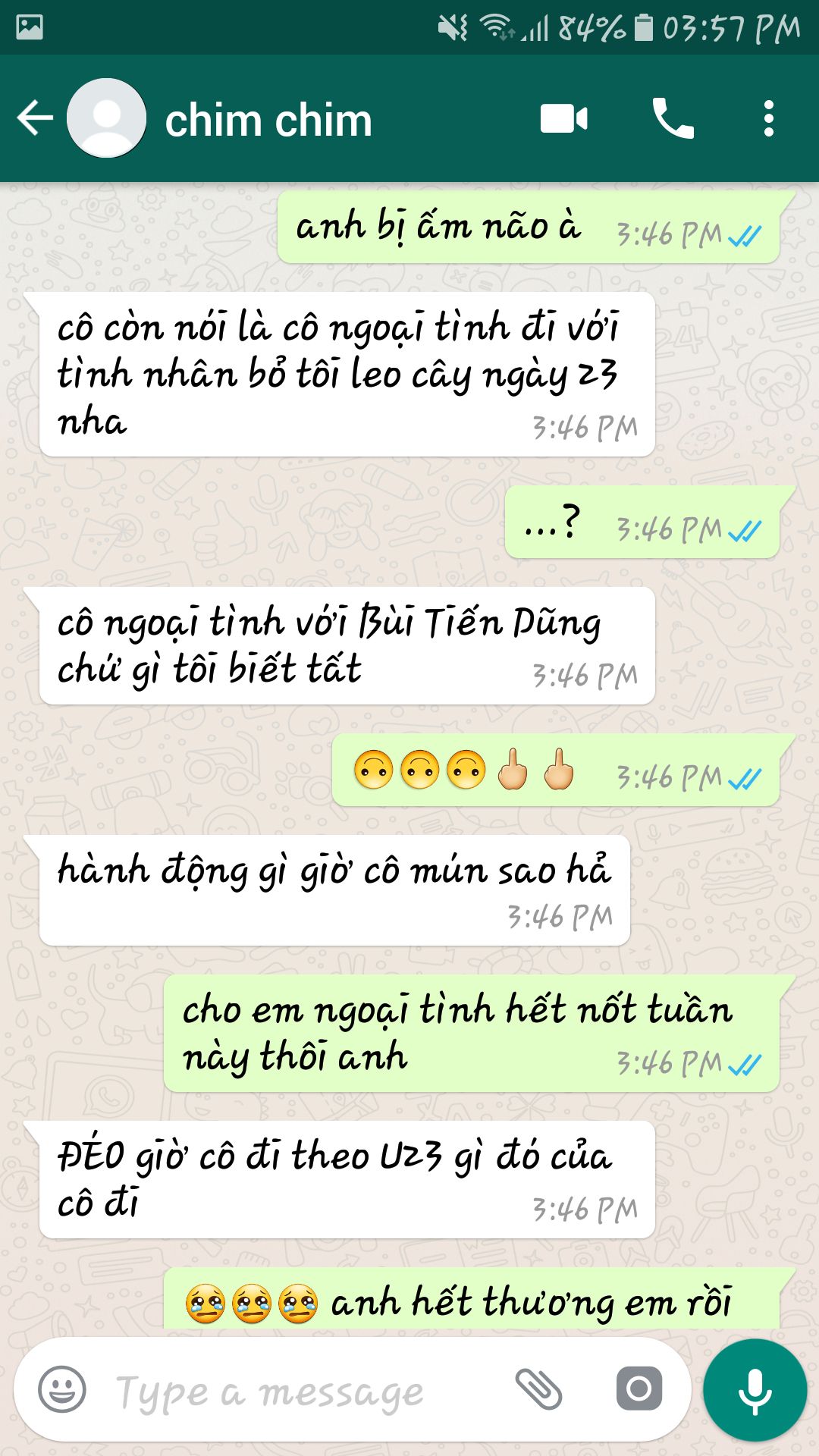
Task: Tap the microphone voice message button
Action: tap(755, 1390)
